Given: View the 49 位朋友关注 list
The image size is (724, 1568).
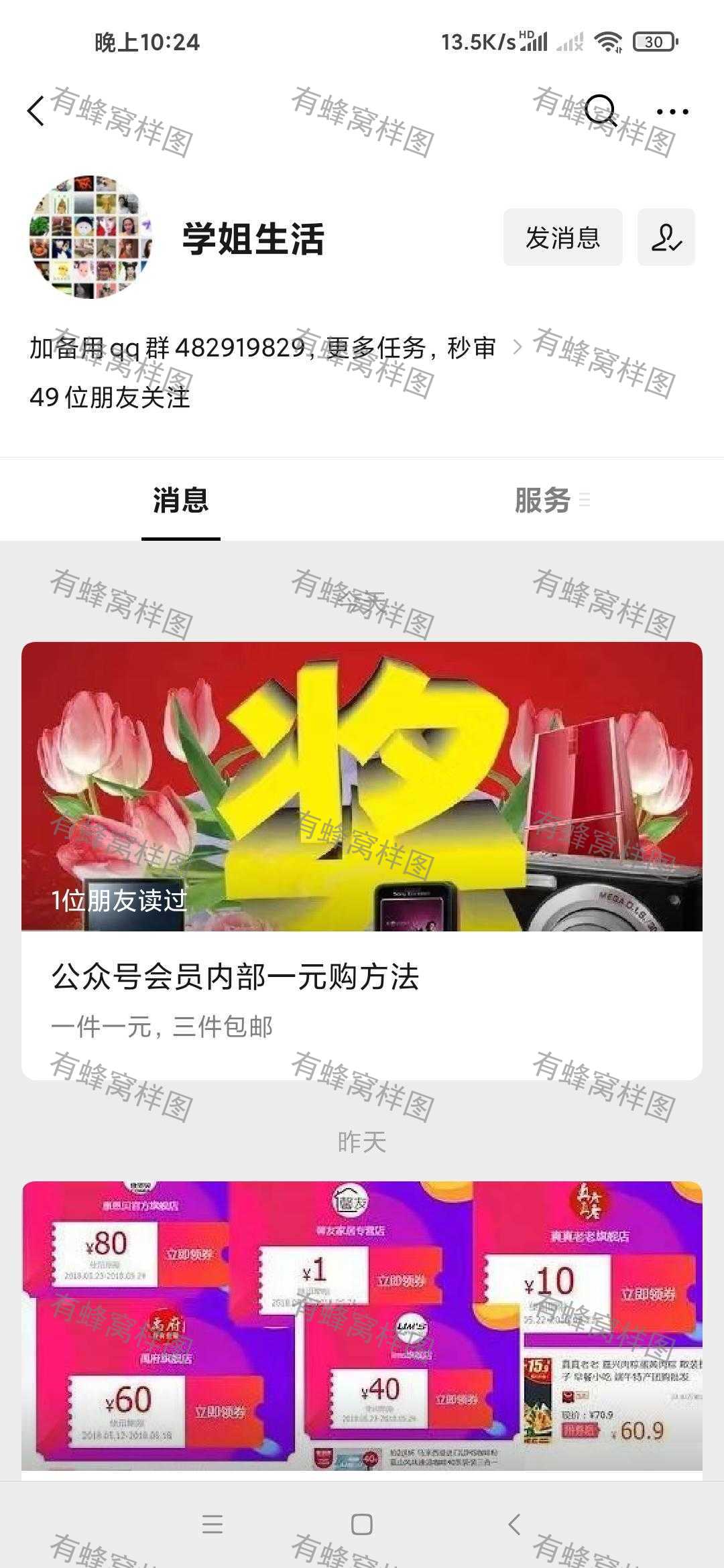Looking at the screenshot, I should [110, 397].
